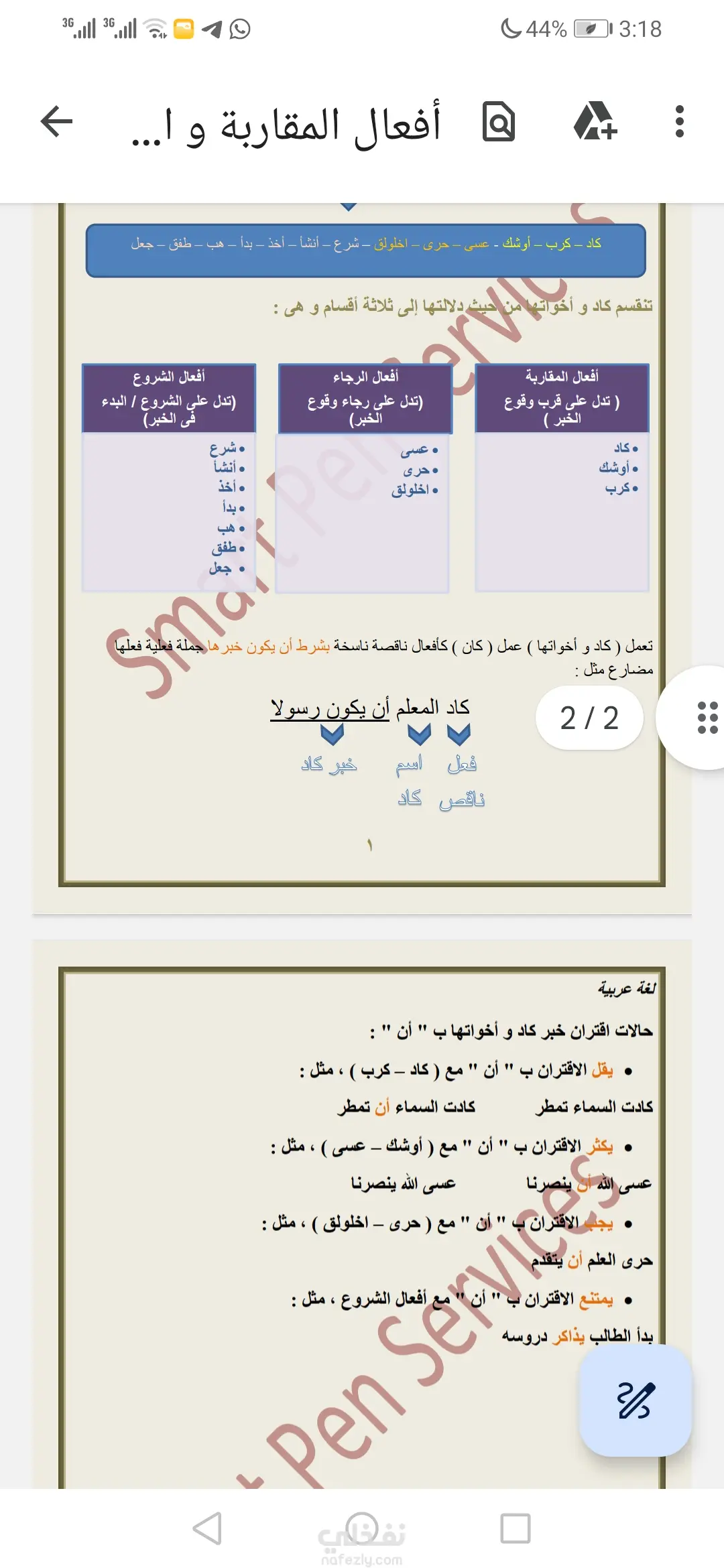Search within the document
This screenshot has height=1568, width=724.
[x=499, y=122]
